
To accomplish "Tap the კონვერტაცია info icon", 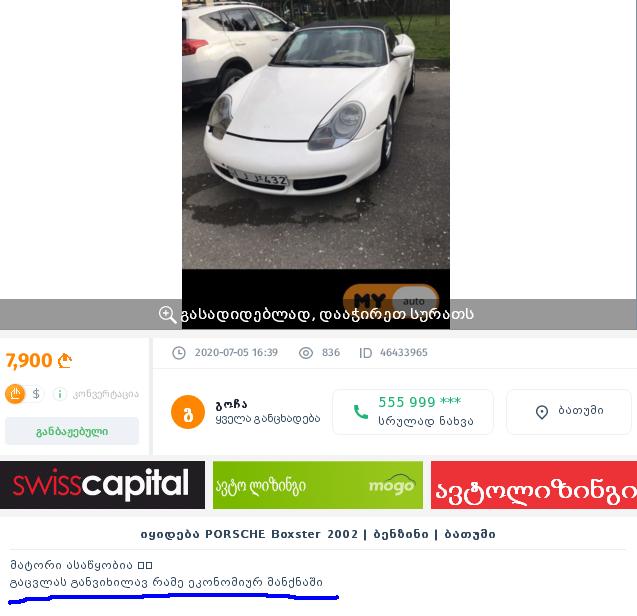I will click(60, 394).
